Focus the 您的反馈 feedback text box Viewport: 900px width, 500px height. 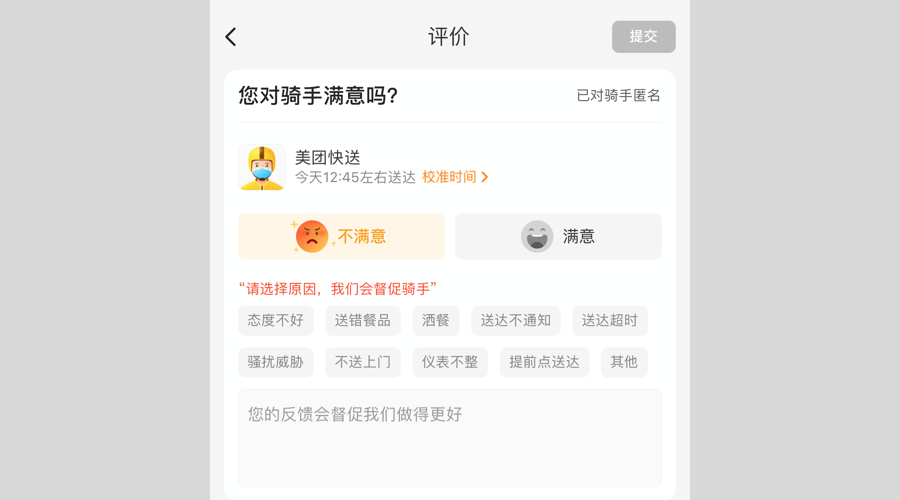449,438
